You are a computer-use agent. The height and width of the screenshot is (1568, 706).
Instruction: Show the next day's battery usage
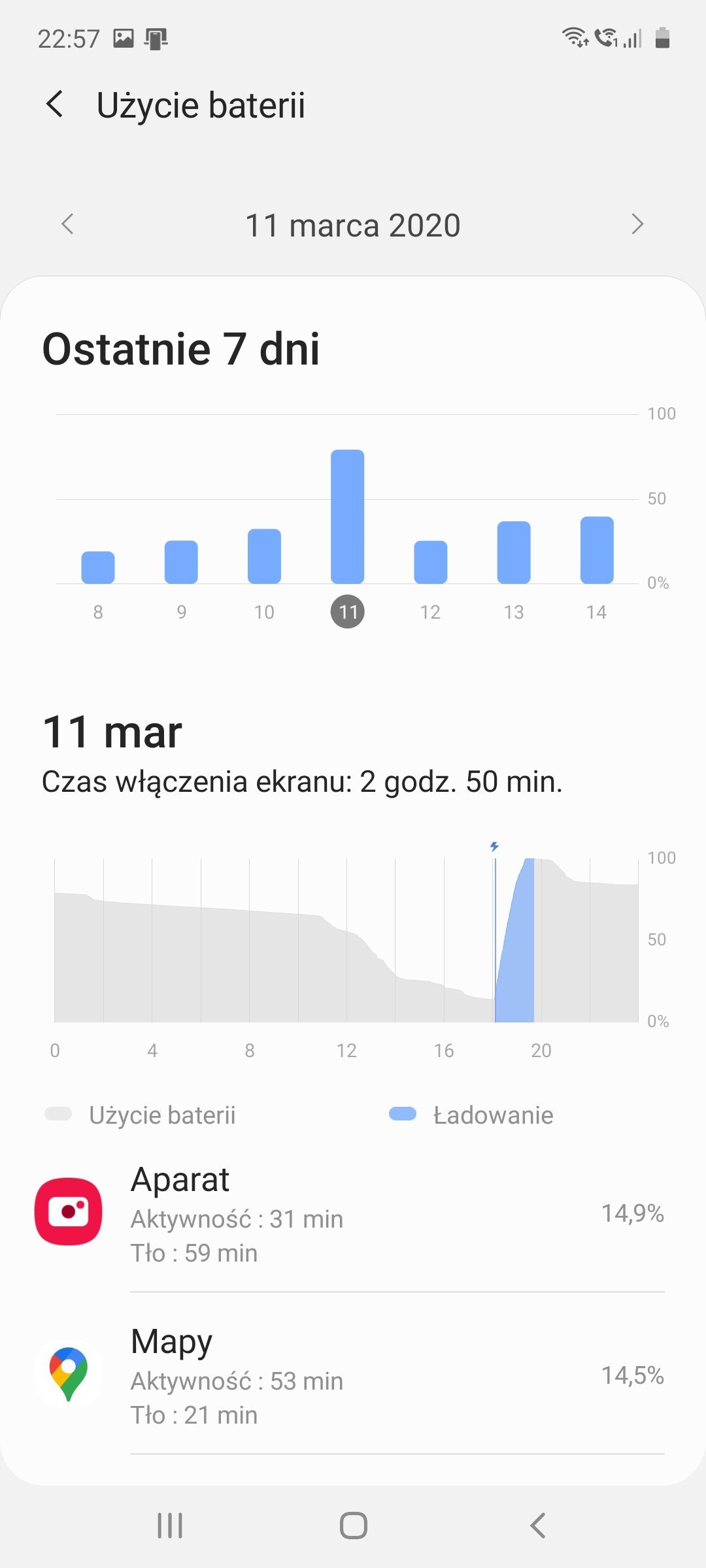coord(638,224)
